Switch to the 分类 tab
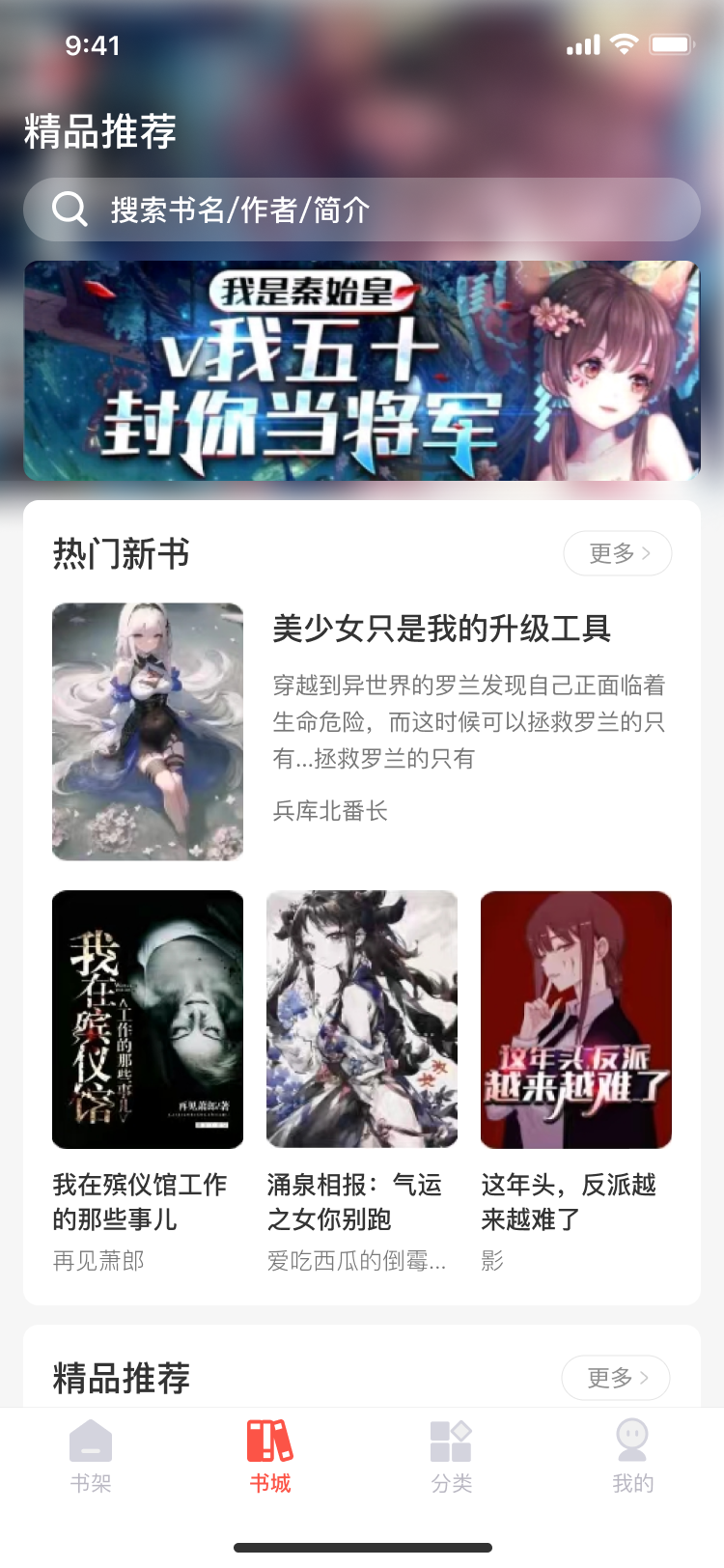 point(451,1456)
